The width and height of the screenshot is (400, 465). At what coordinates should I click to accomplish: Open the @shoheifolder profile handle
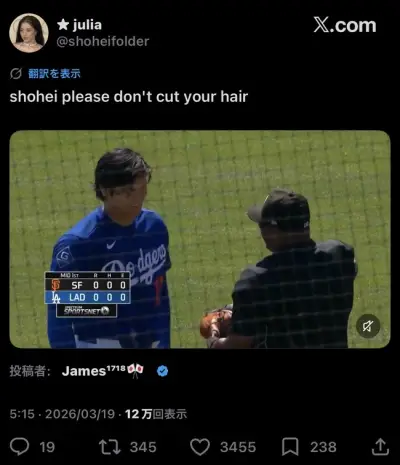coord(103,42)
